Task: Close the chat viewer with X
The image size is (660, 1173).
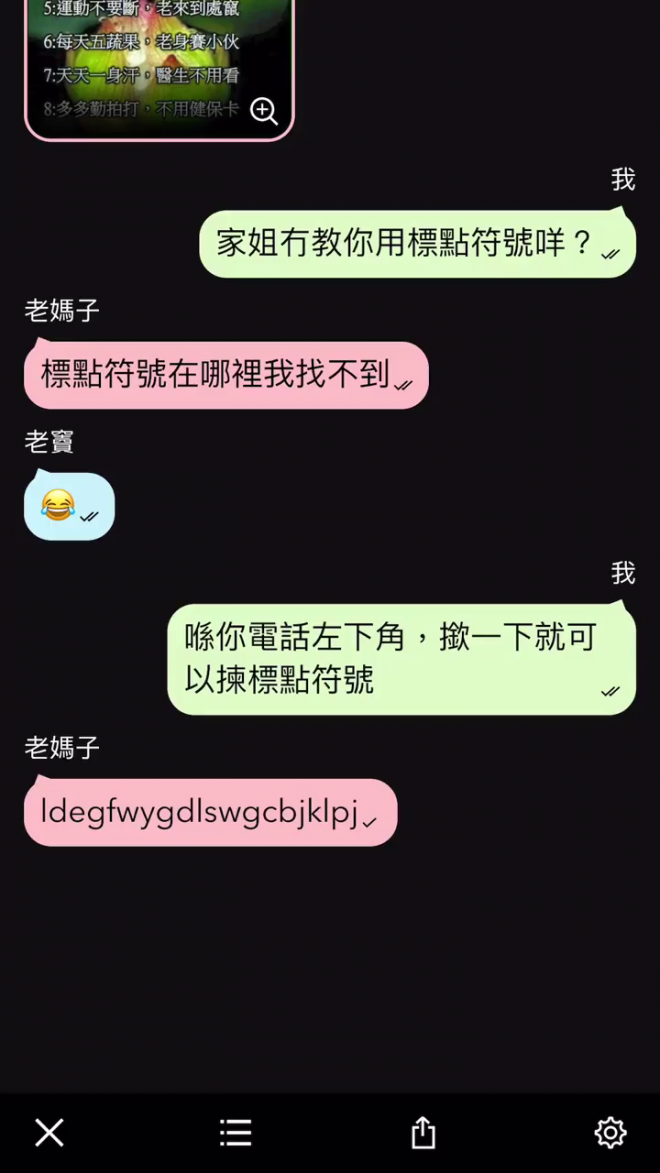Action: 49,1132
